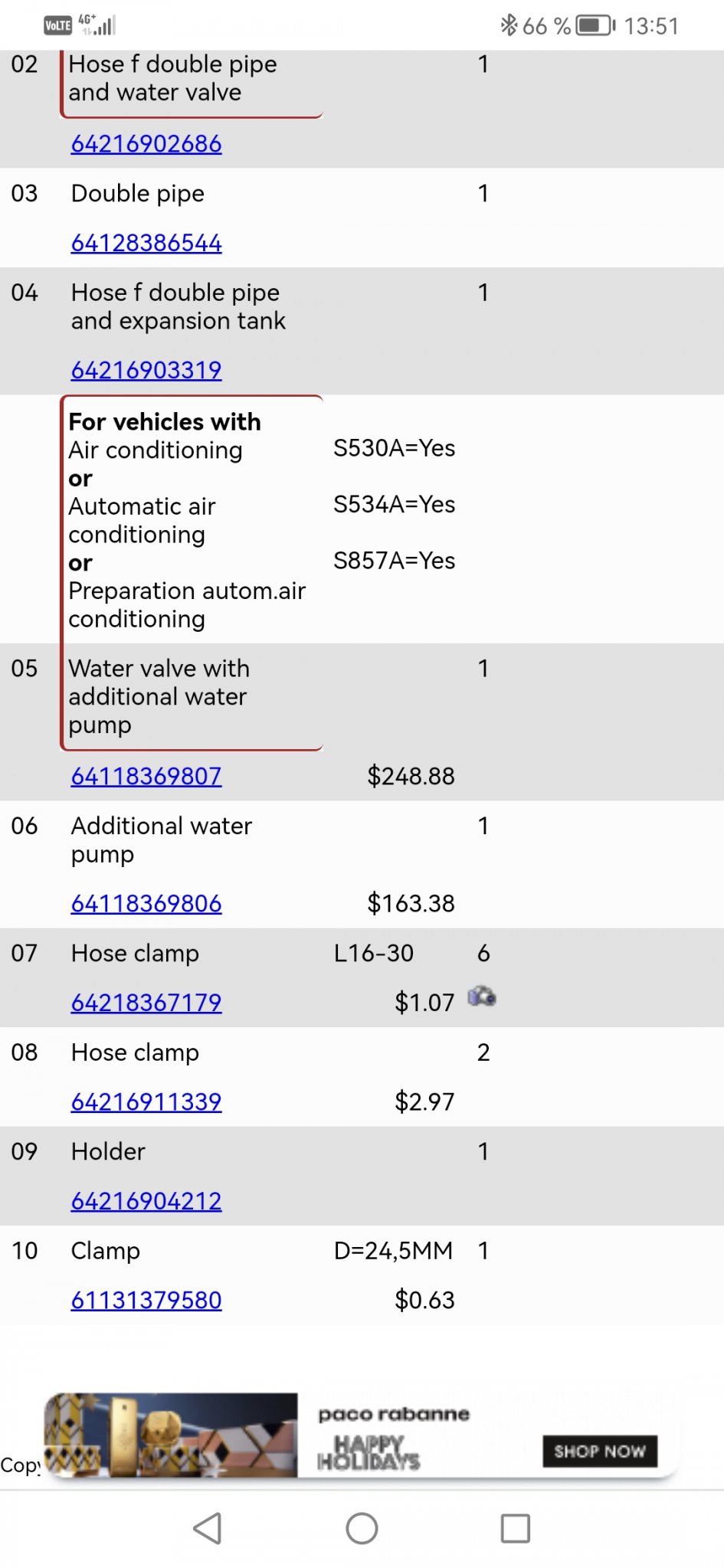This screenshot has height=1568, width=724.
Task: Open water valve part 64118369807
Action: (x=146, y=776)
